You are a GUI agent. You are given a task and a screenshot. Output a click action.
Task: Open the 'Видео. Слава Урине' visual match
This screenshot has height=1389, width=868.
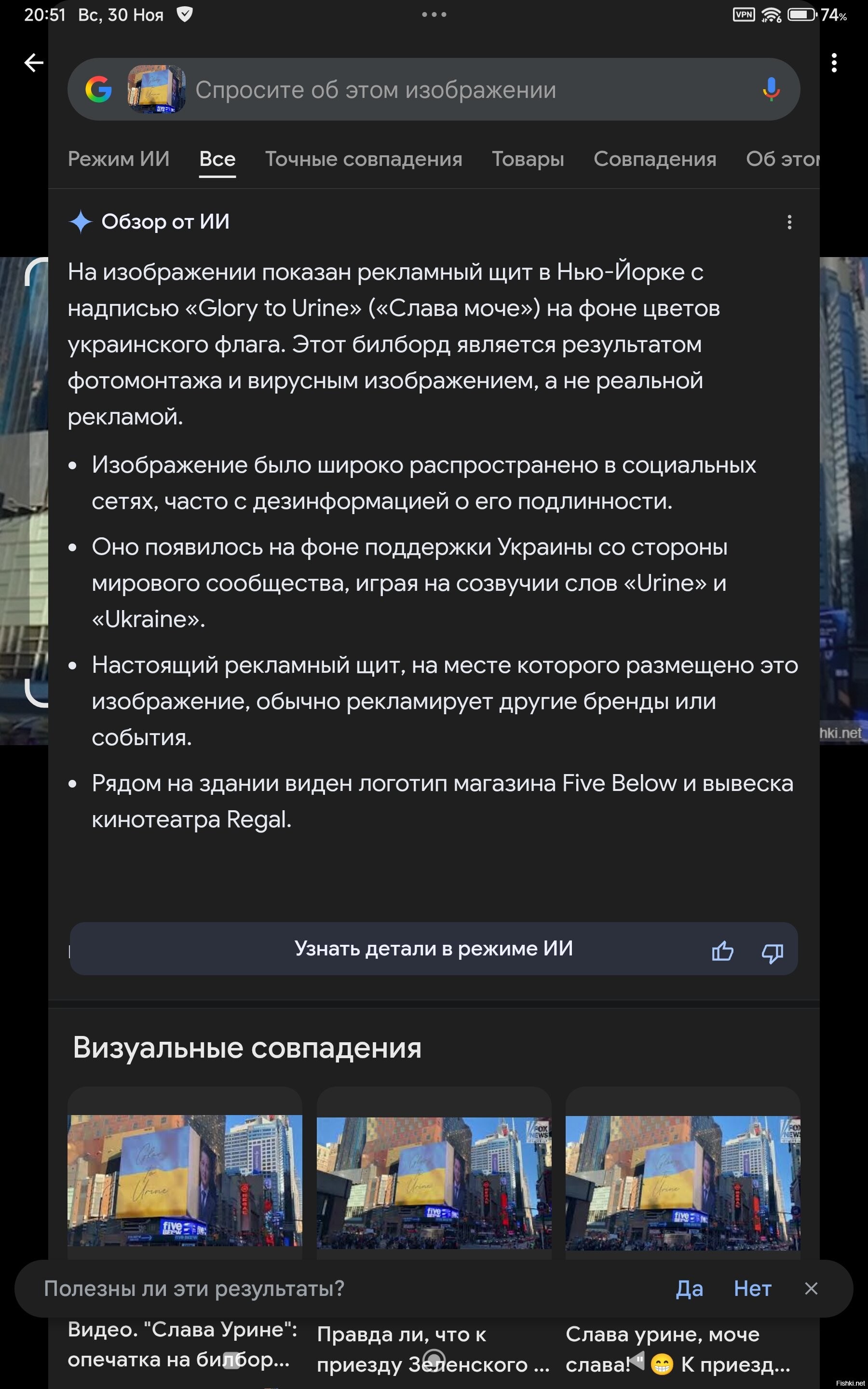click(x=185, y=1180)
